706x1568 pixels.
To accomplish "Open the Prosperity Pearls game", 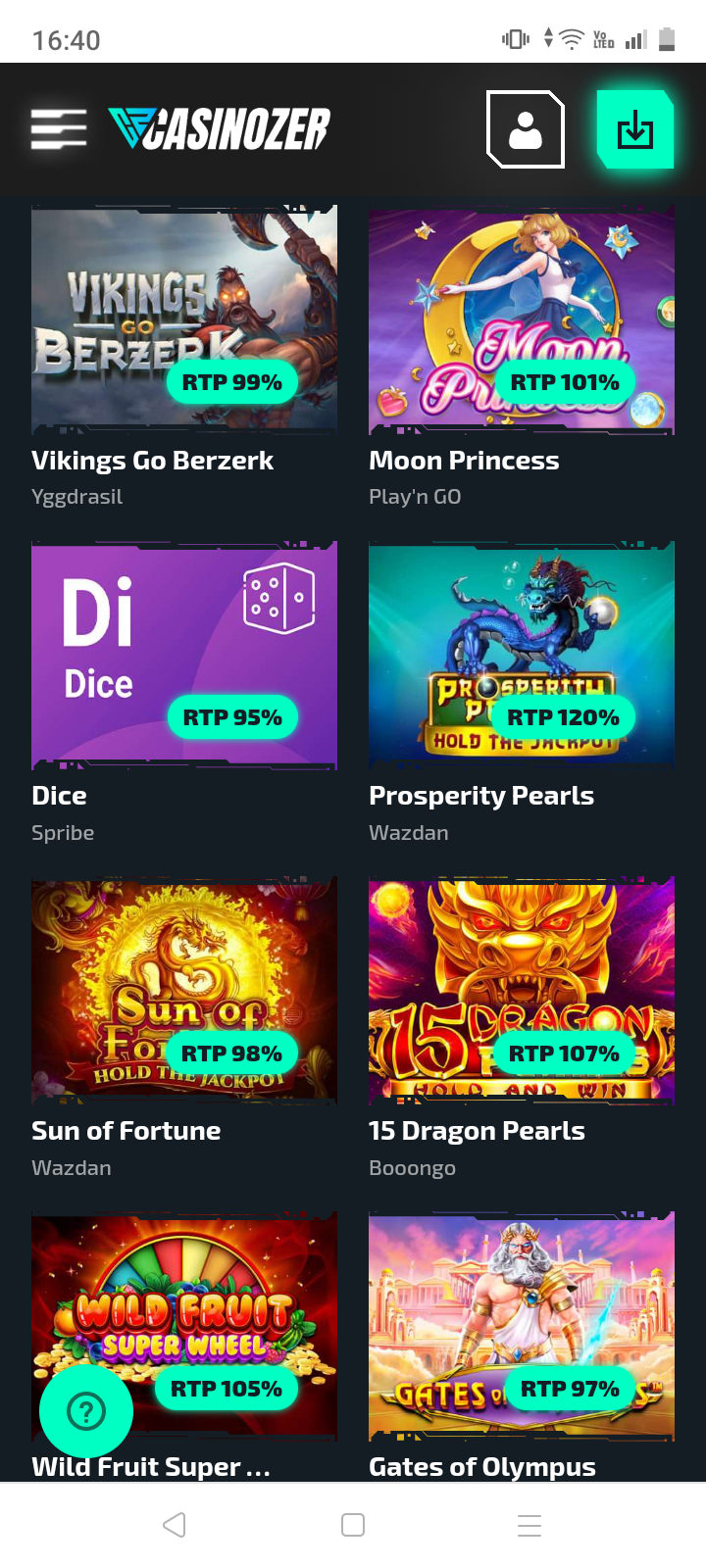I will [x=522, y=655].
